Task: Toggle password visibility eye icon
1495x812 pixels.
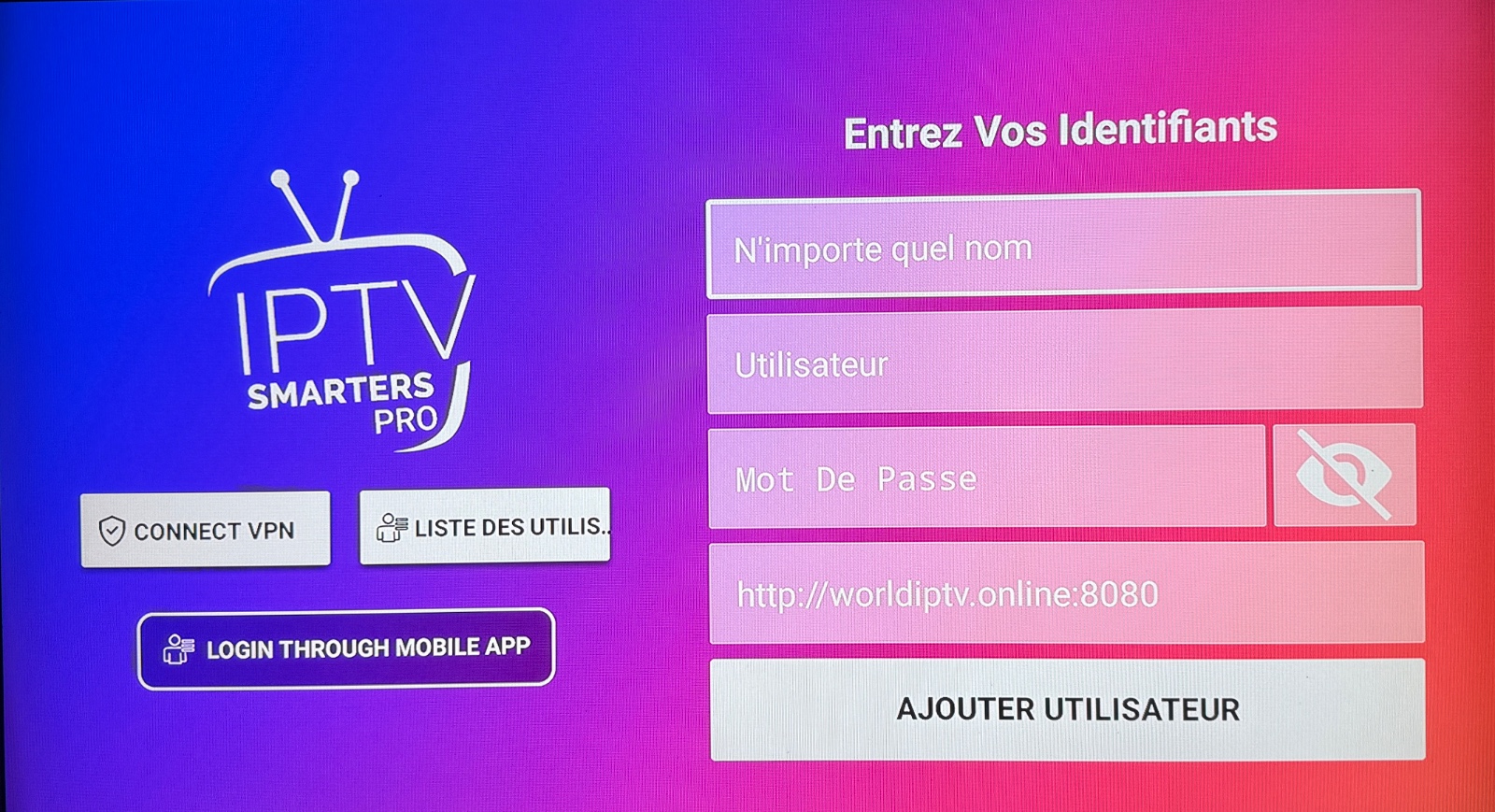Action: 1345,476
